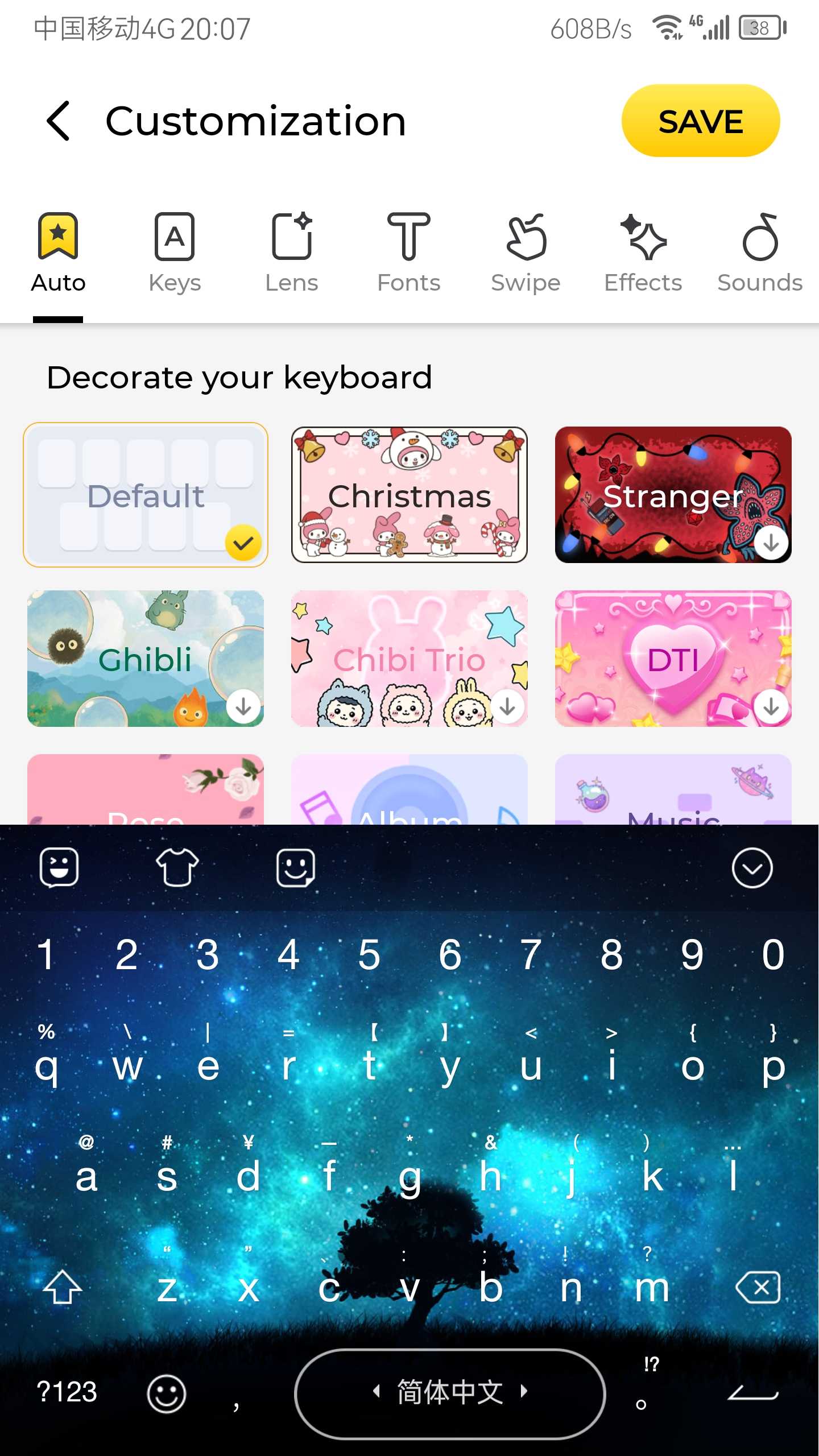Choose the Default keyboard decoration

(x=146, y=495)
